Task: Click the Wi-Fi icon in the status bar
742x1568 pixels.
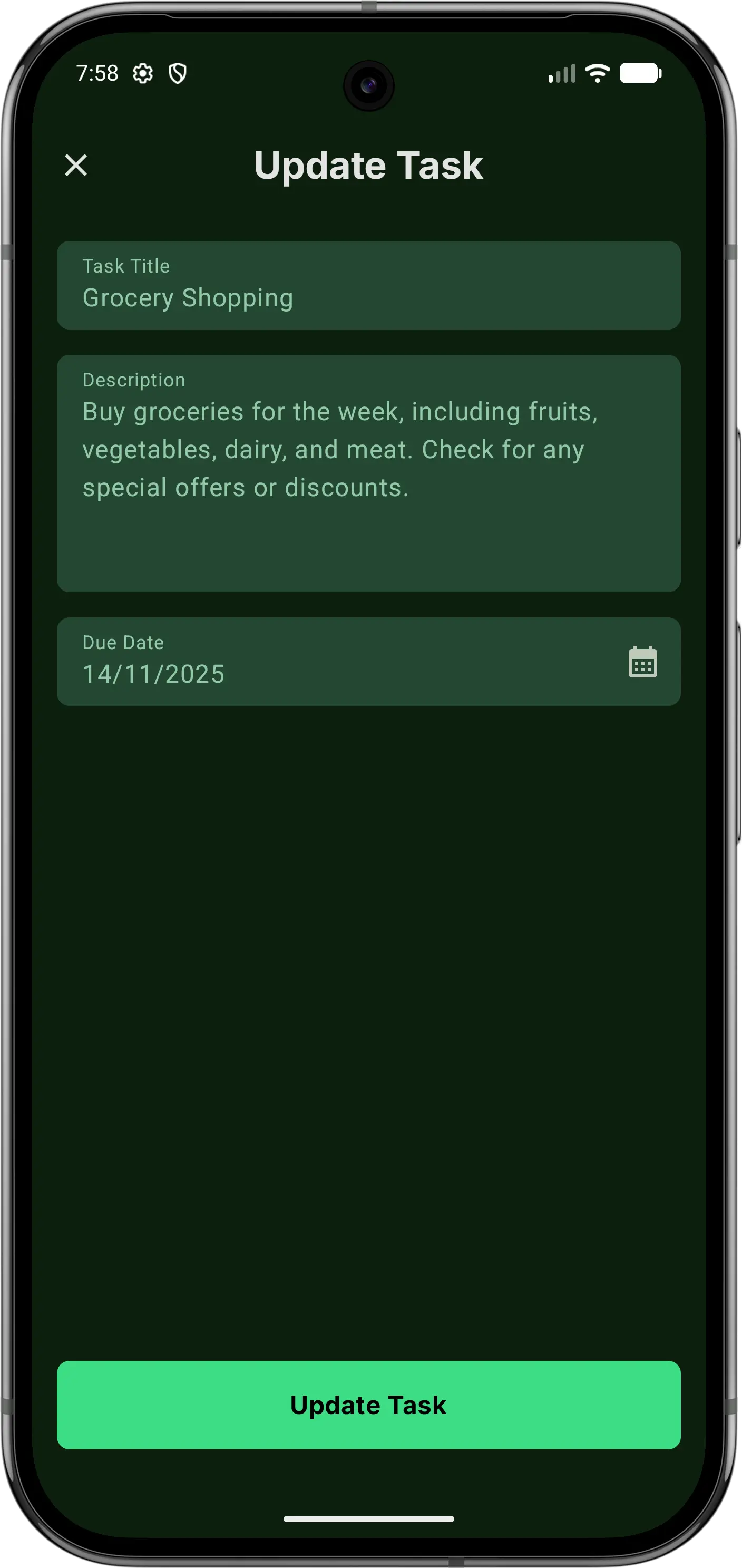Action: click(x=597, y=73)
